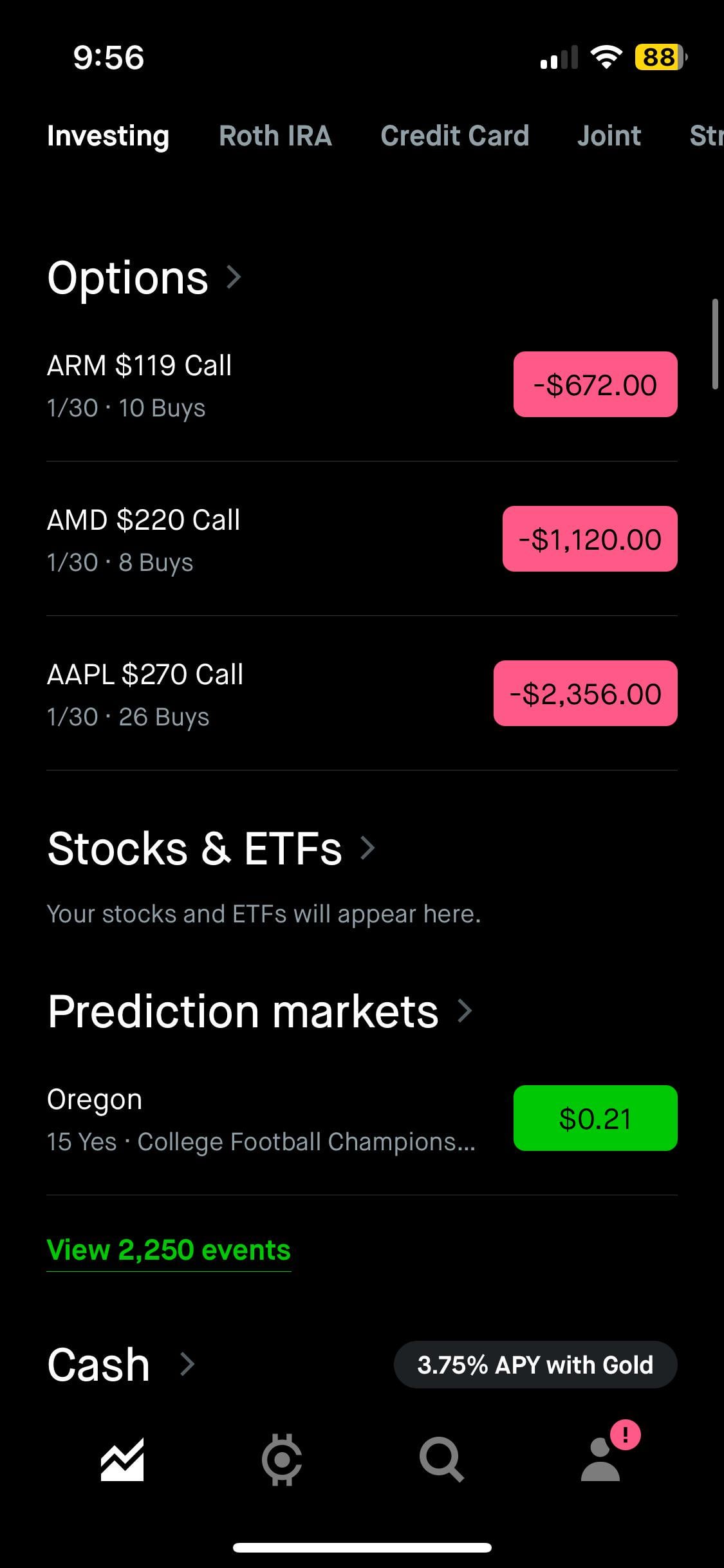This screenshot has width=724, height=1568.
Task: Switch to the Credit Card tab
Action: 454,136
